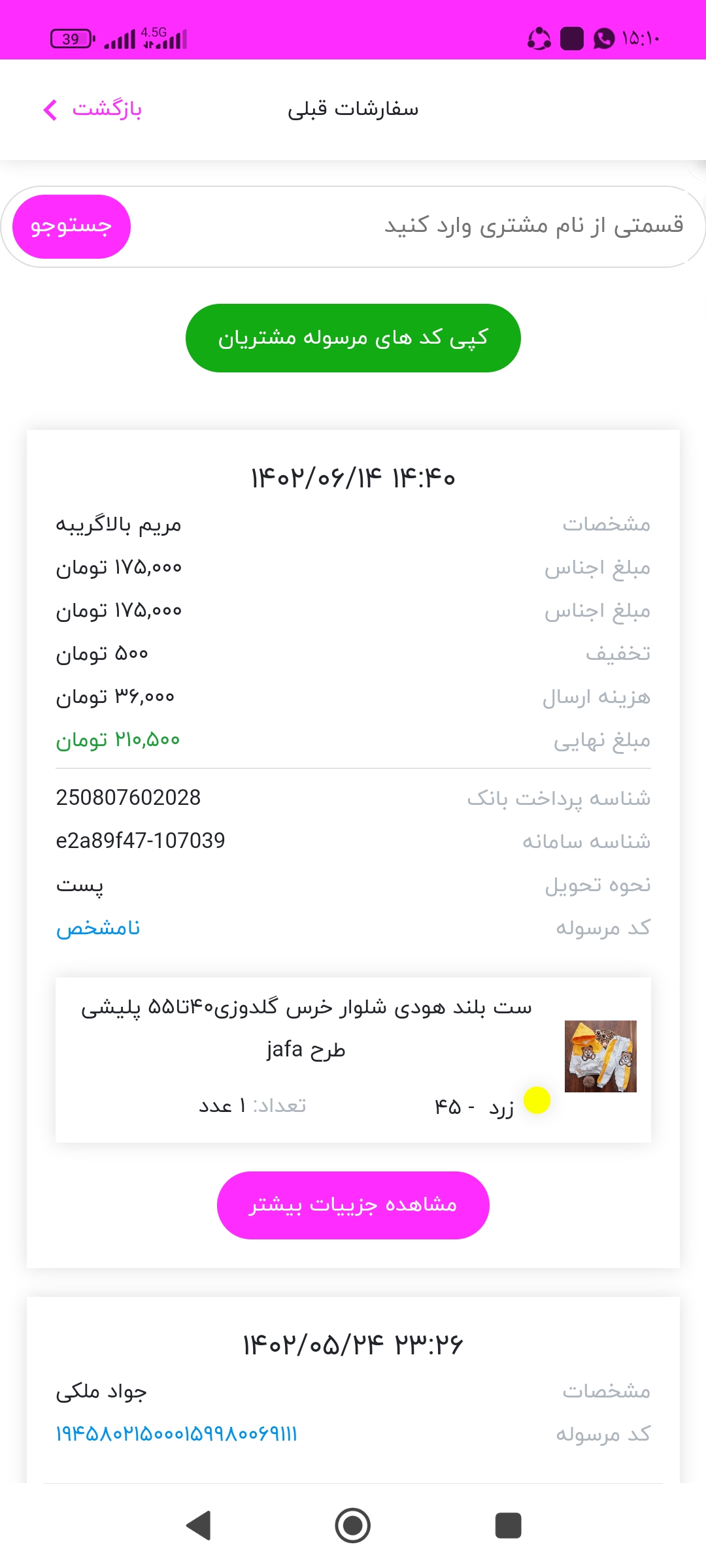Open مشاهده جزییات بیشتر for Maryam's order
Viewport: 706px width, 1568px height.
[353, 1205]
